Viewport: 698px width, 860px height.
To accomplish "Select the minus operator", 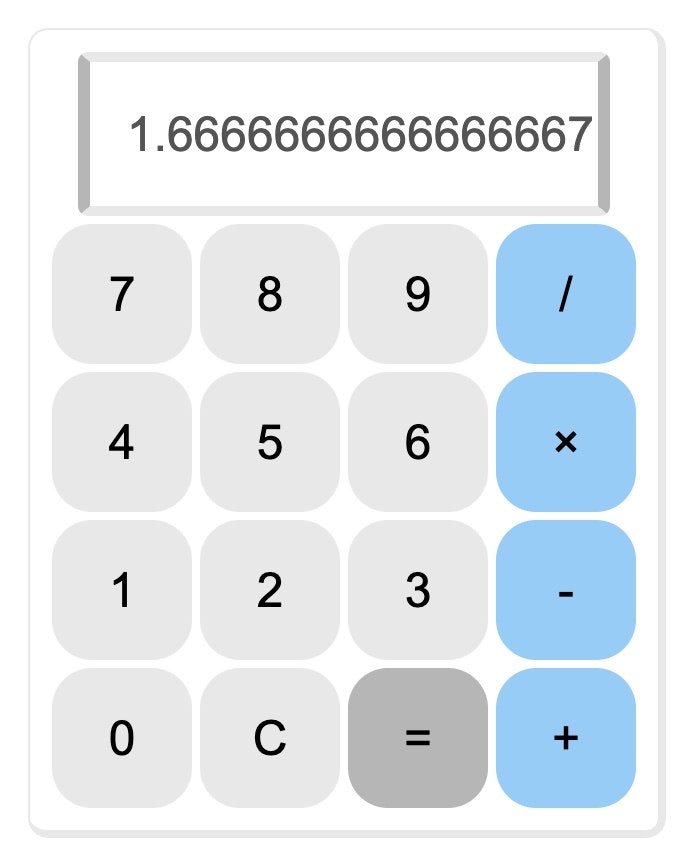I will tap(565, 590).
